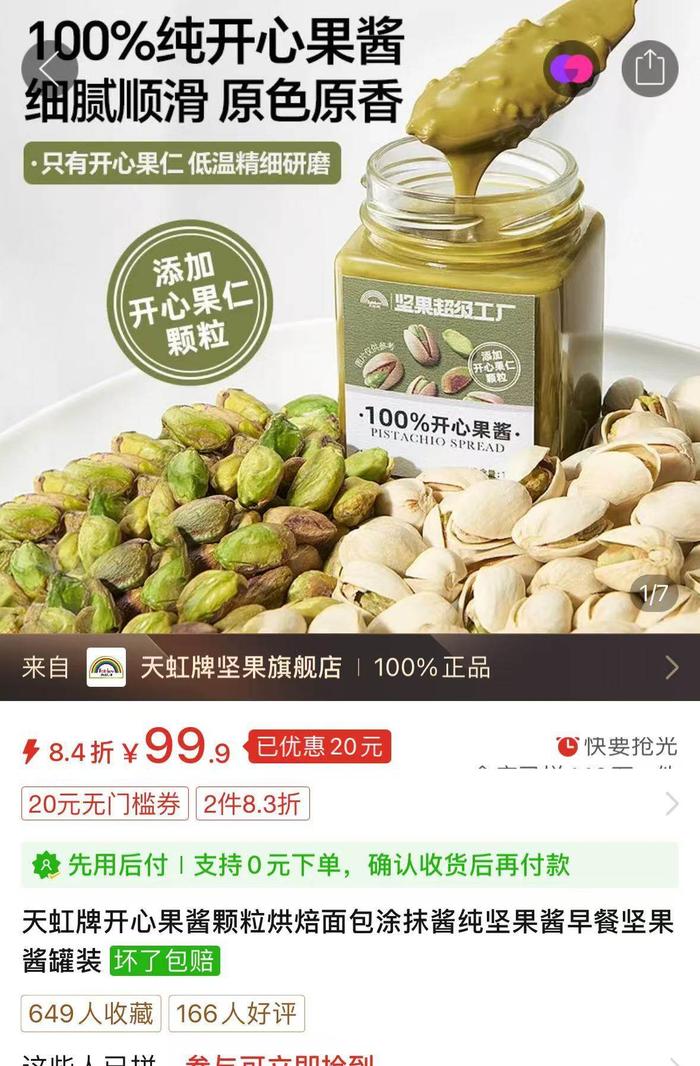Share this pistachio spread product
Viewport: 700px width, 1066px height.
click(649, 68)
